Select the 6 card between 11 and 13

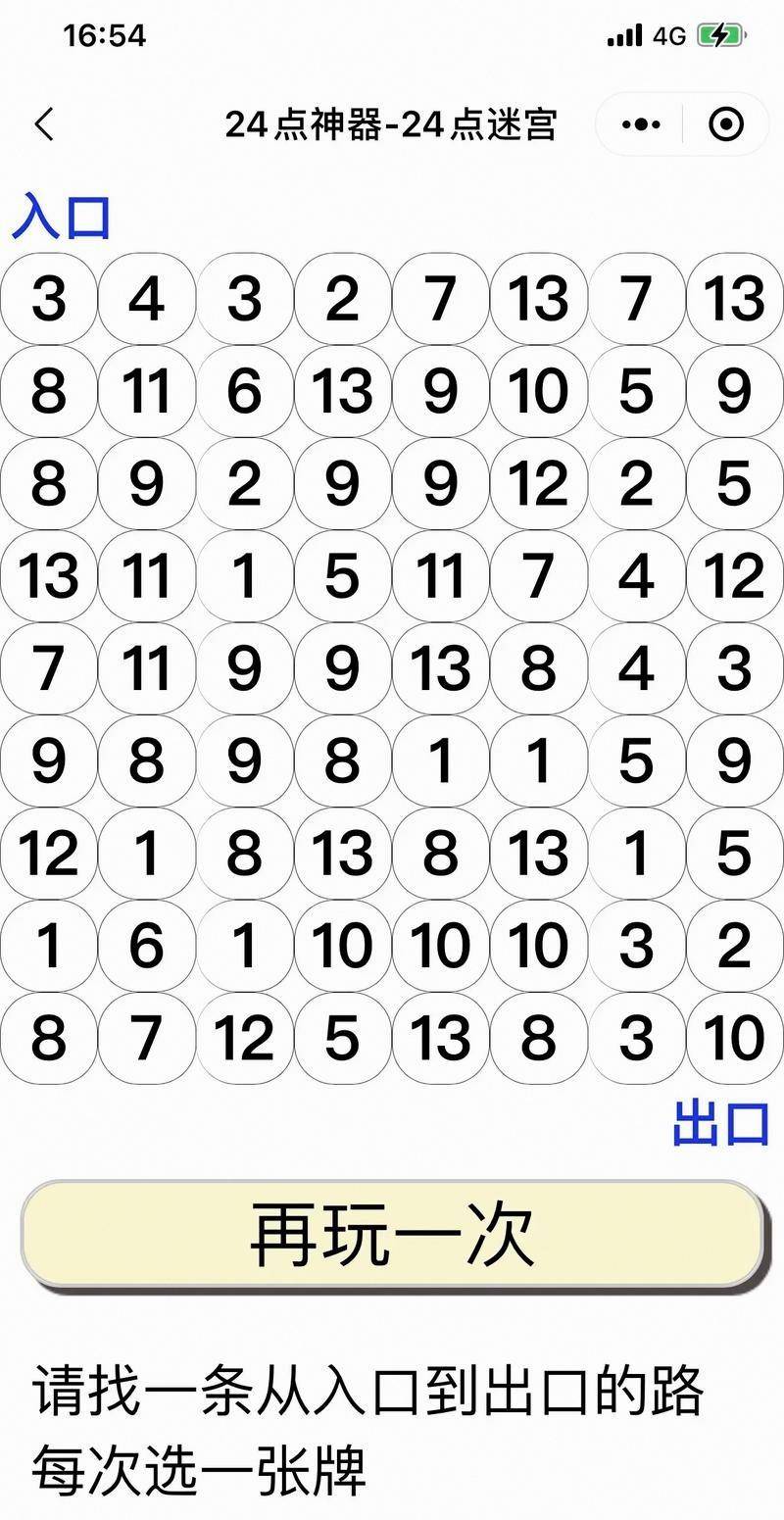pos(244,391)
